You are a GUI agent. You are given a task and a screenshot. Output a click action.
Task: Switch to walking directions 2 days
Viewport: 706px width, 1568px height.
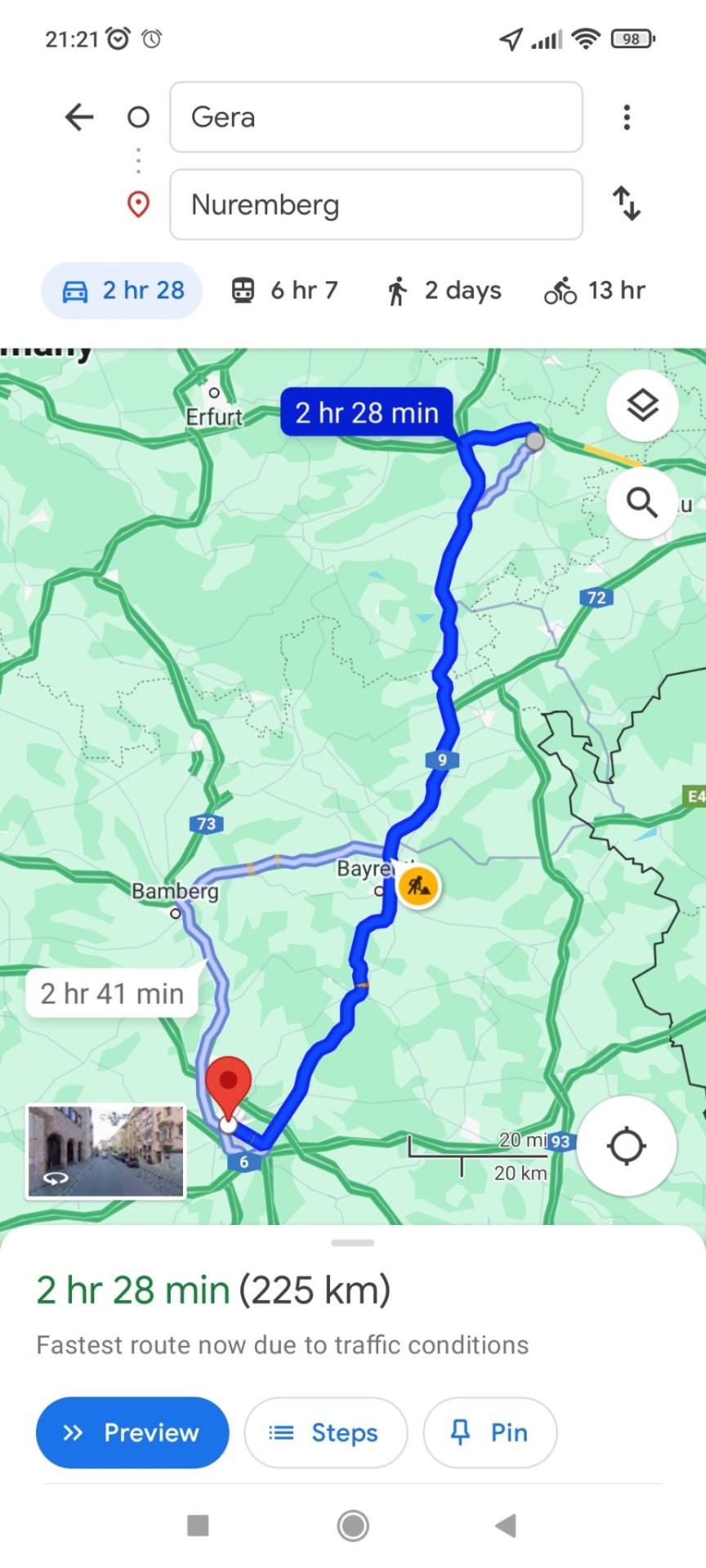click(x=444, y=290)
